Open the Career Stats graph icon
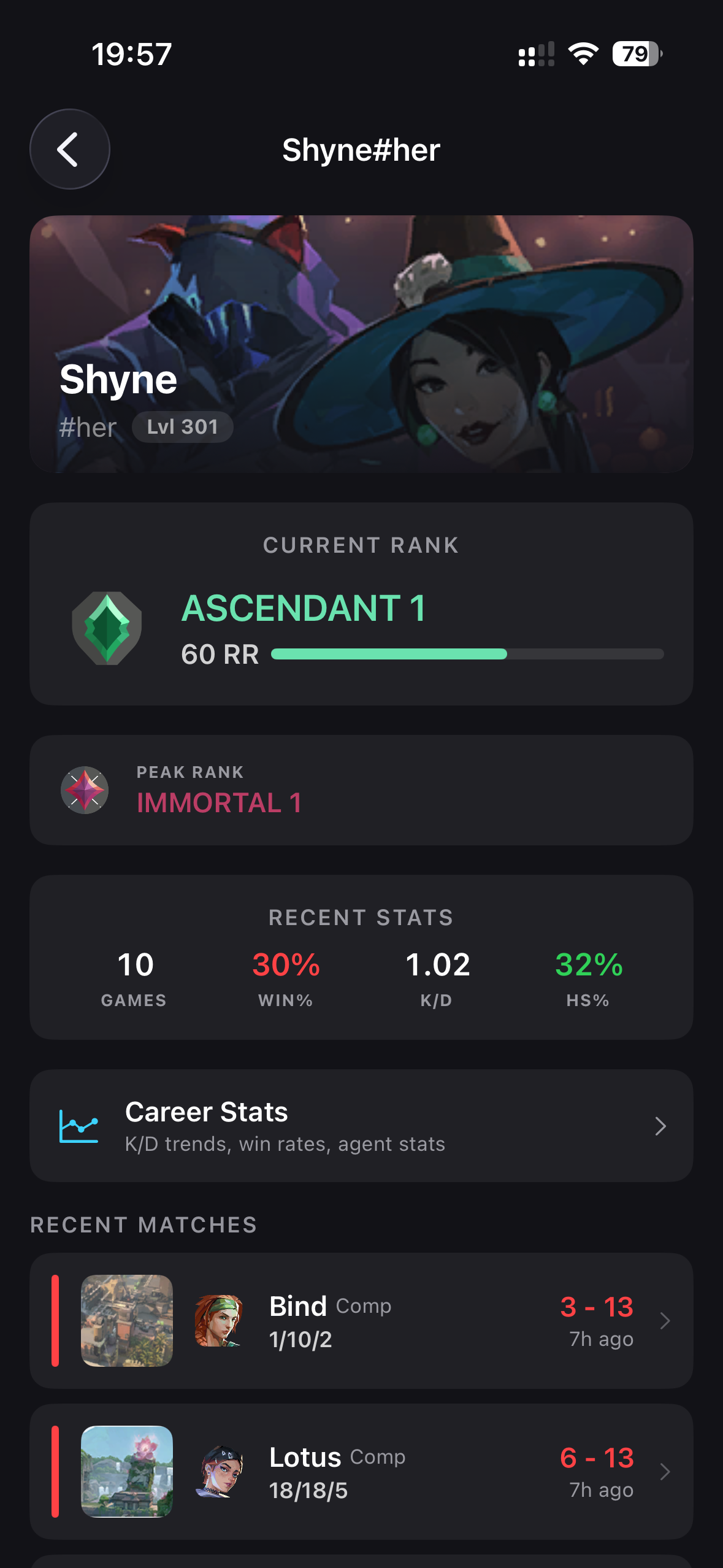The image size is (723, 1568). (x=78, y=1126)
